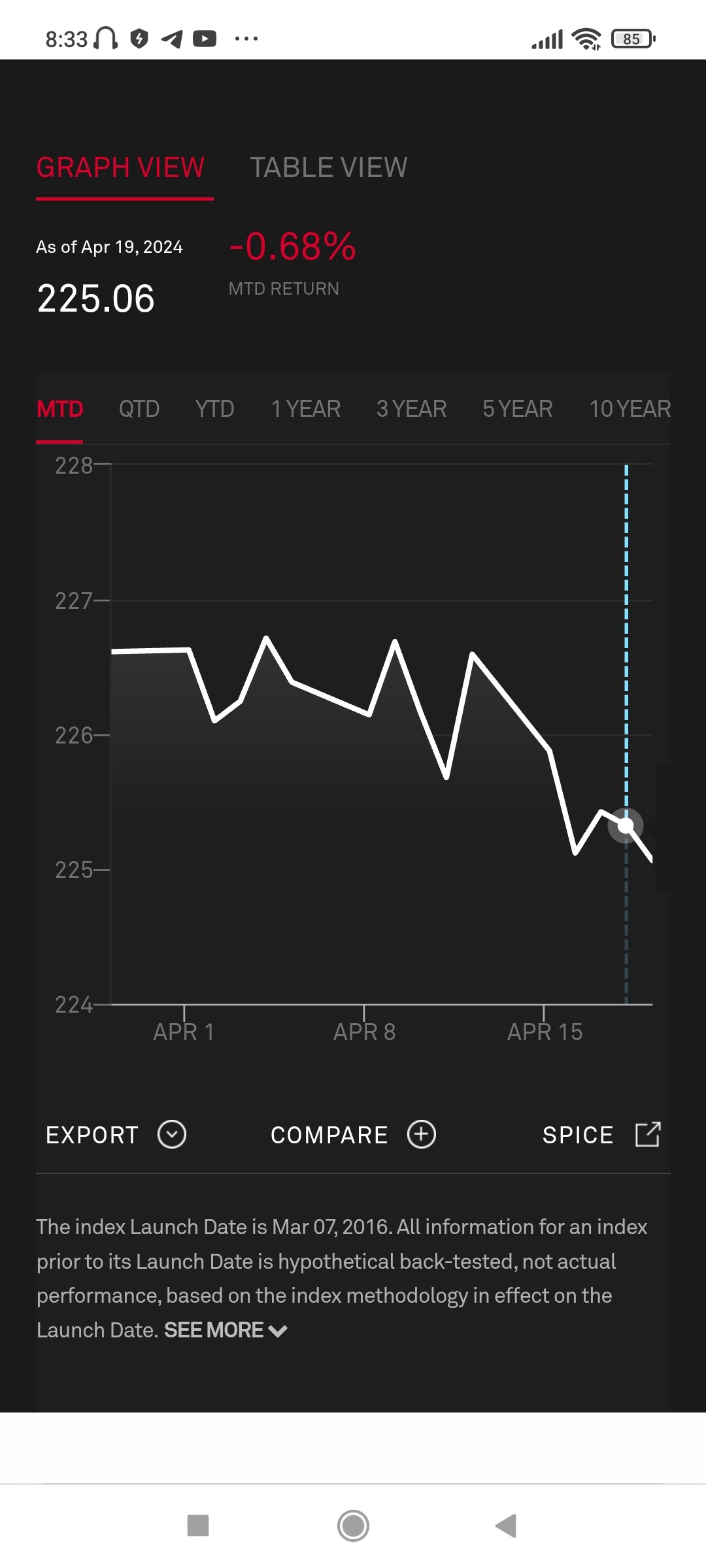Go back using the system back button
Image resolution: width=706 pixels, height=1568 pixels.
[506, 1526]
